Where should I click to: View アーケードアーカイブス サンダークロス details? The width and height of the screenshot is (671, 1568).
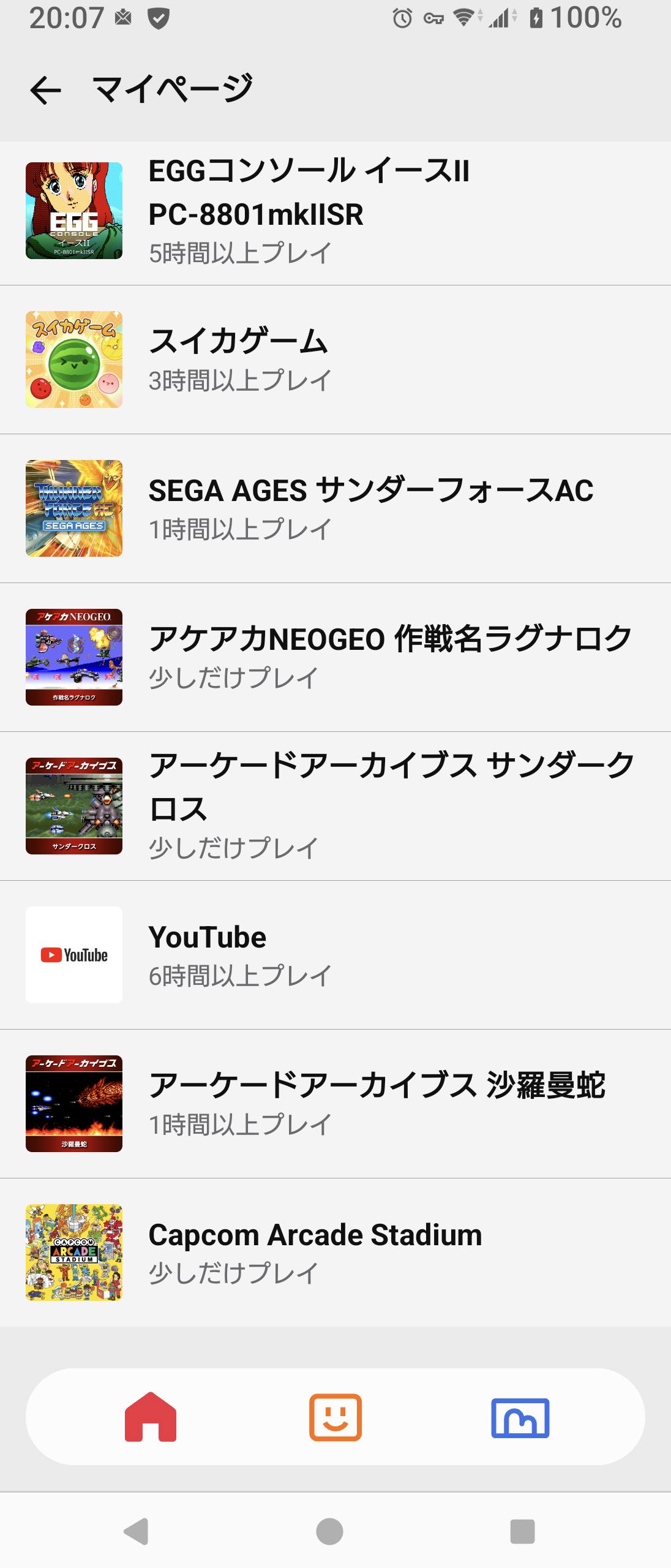[x=335, y=806]
